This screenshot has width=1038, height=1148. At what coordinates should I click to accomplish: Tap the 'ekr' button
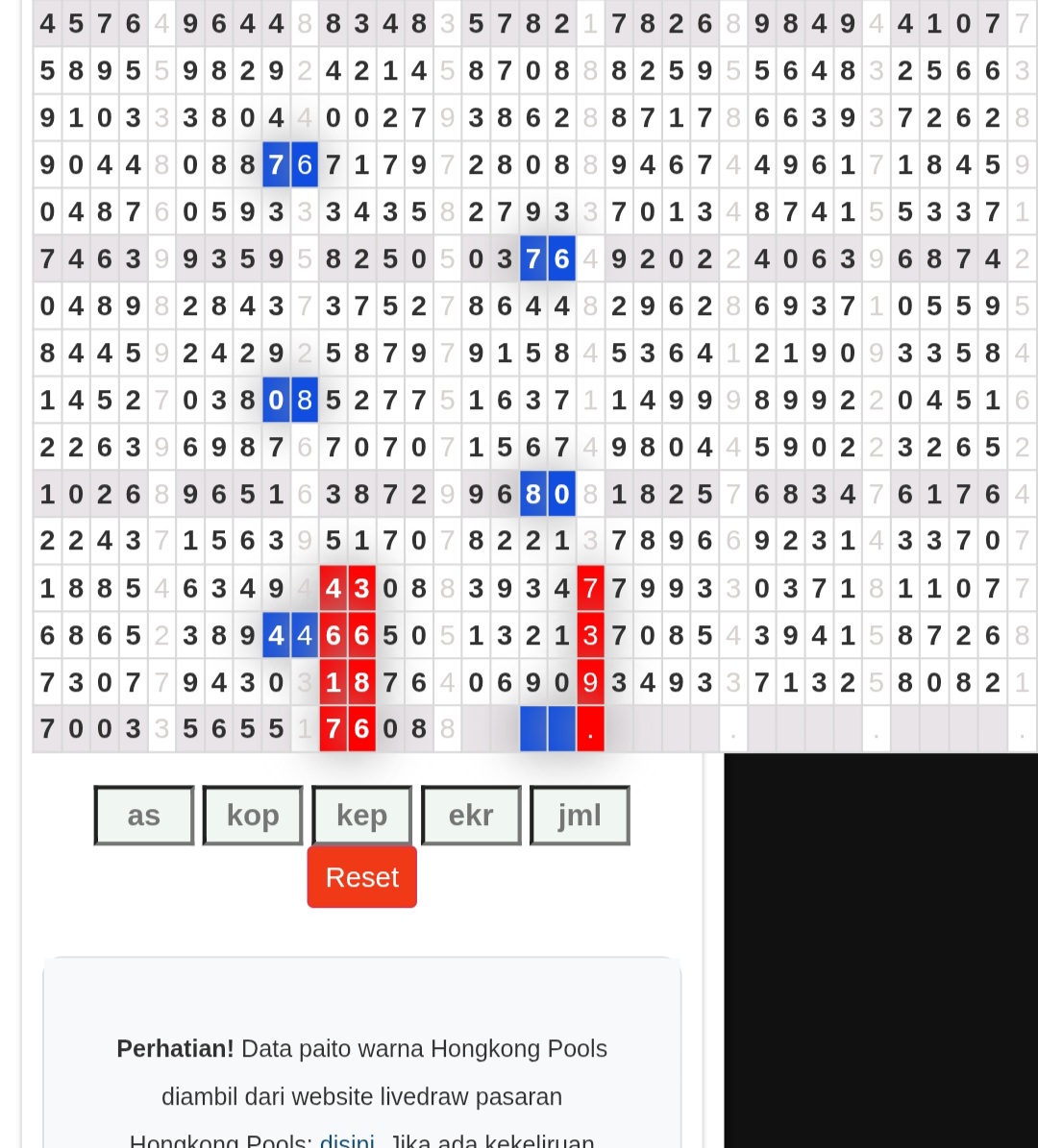[x=471, y=816]
